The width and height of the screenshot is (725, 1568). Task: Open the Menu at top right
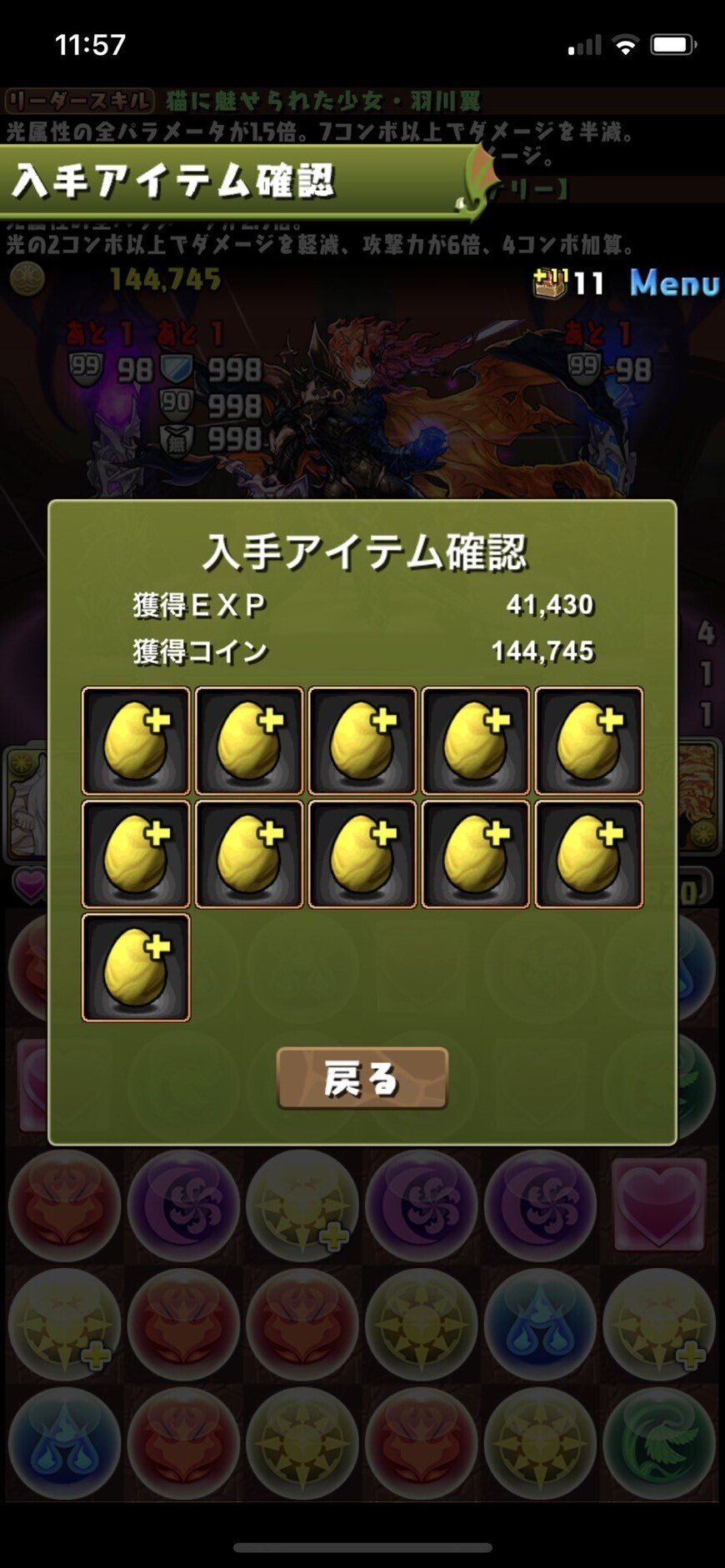674,283
